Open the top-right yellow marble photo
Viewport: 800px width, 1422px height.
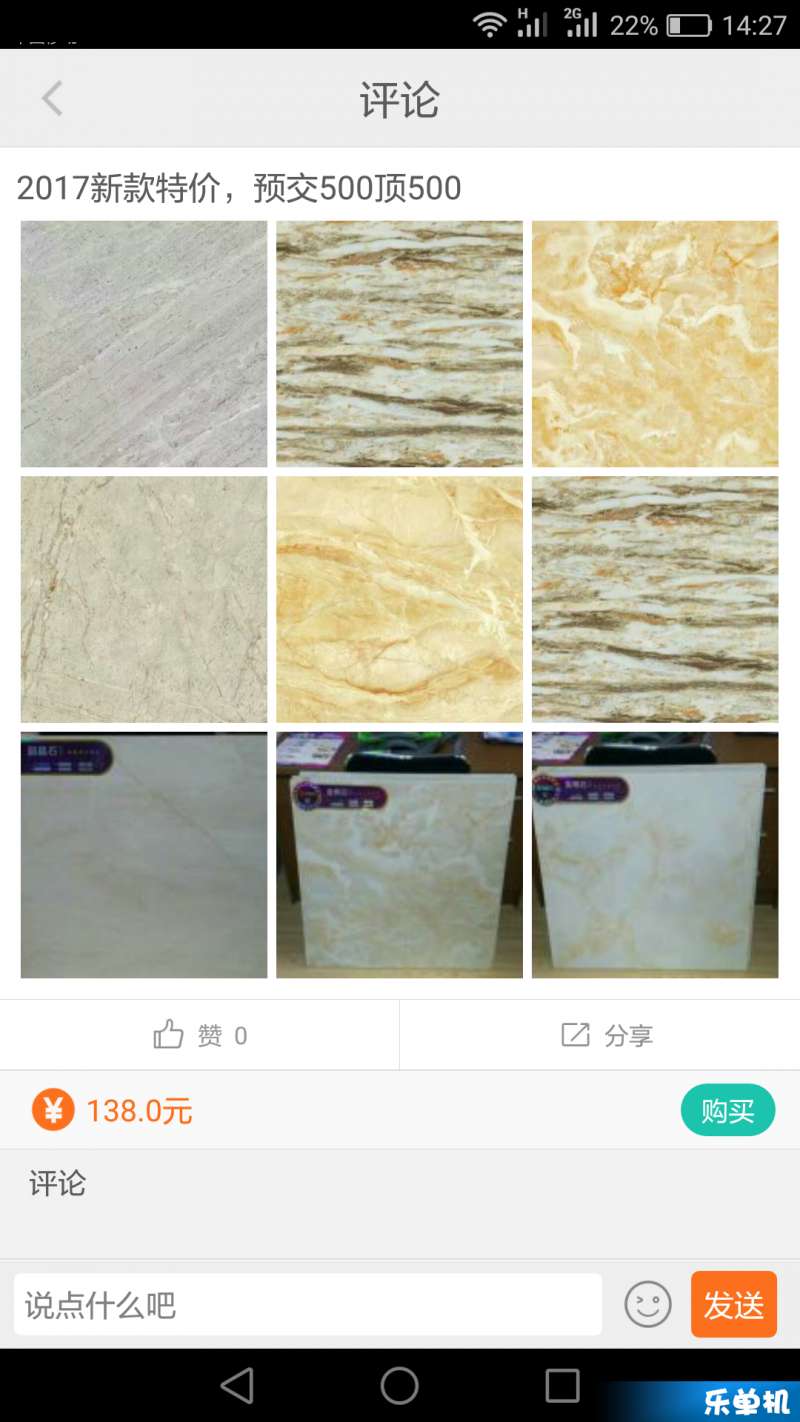(x=655, y=344)
